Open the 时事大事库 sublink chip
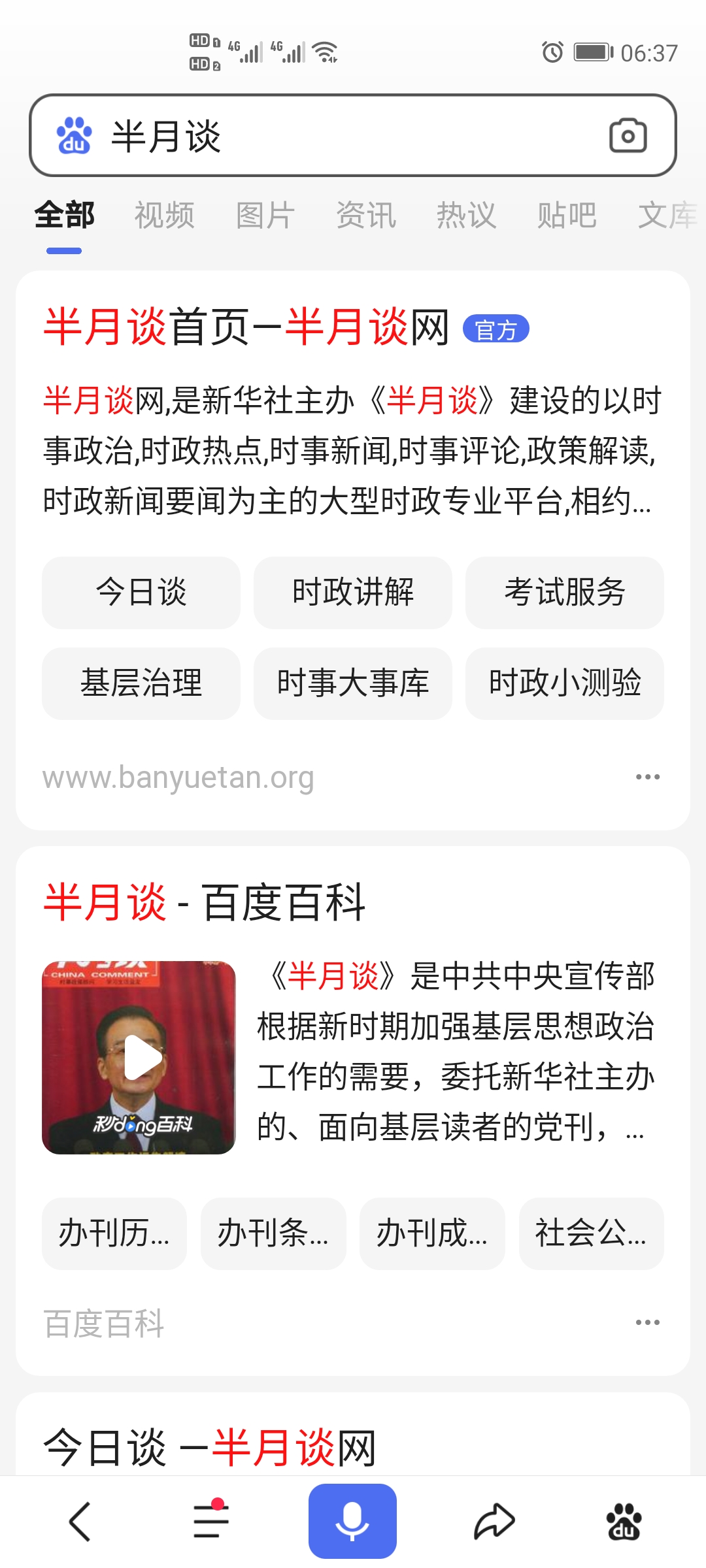Viewport: 706px width, 1568px height. click(353, 683)
